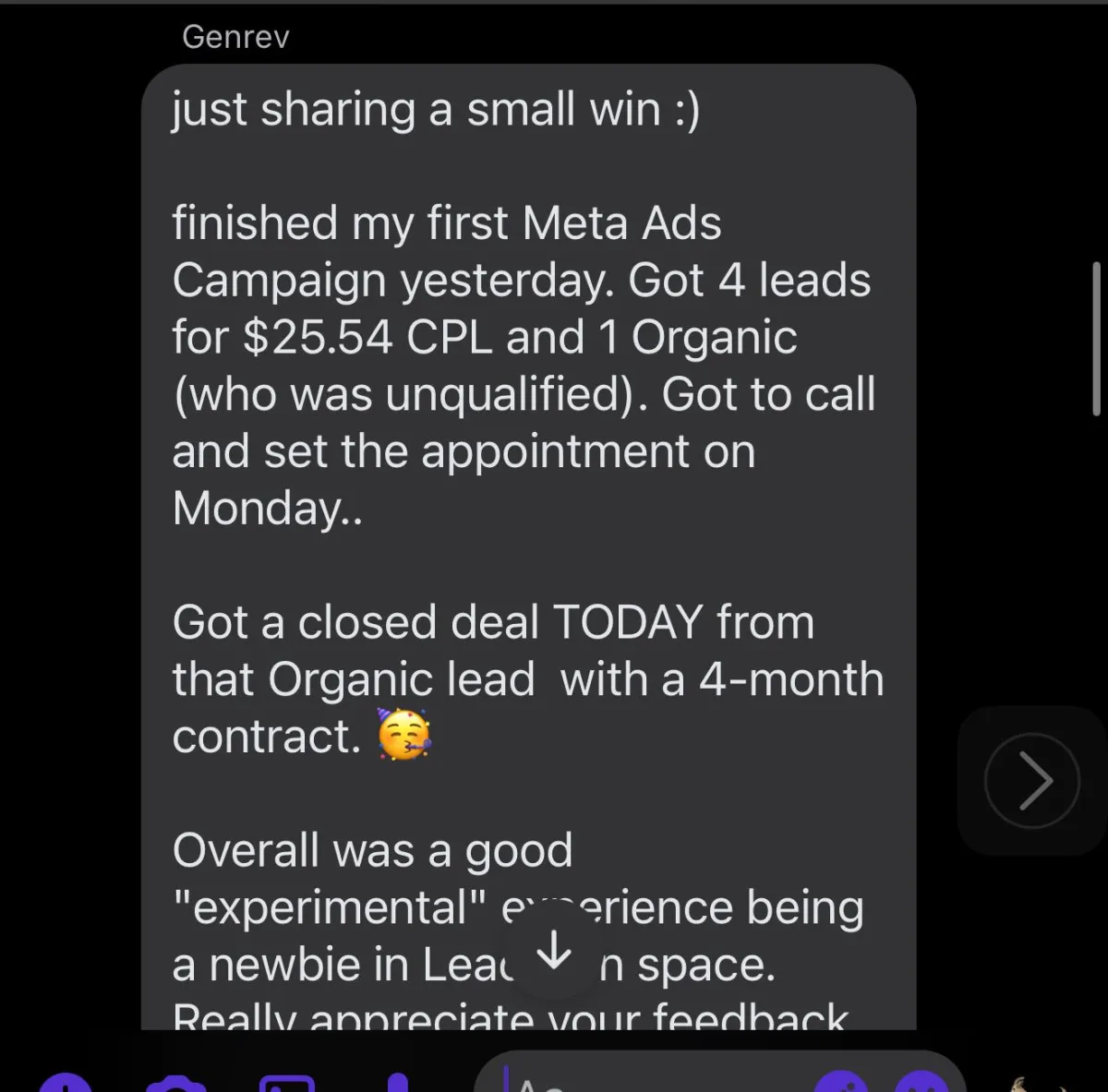Tap the right chevron circle button
1108x1092 pixels.
[x=1031, y=781]
